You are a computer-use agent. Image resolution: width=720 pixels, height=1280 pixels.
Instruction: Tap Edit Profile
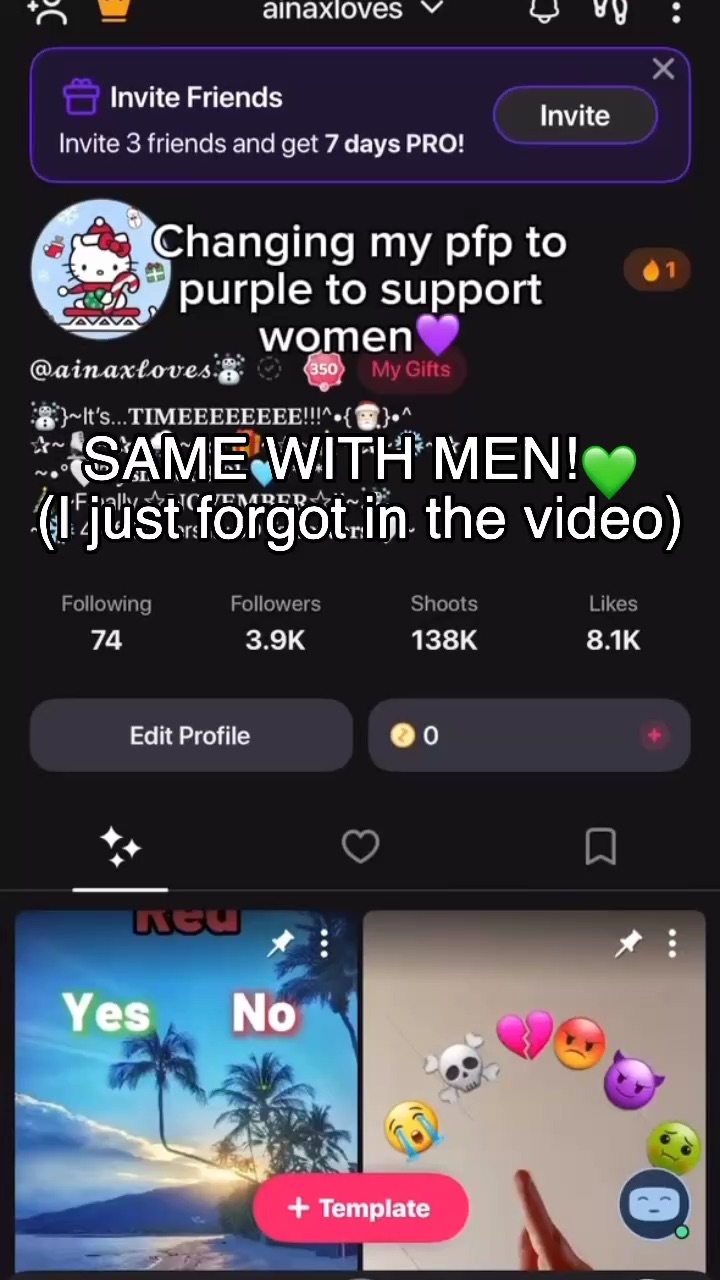pyautogui.click(x=190, y=736)
